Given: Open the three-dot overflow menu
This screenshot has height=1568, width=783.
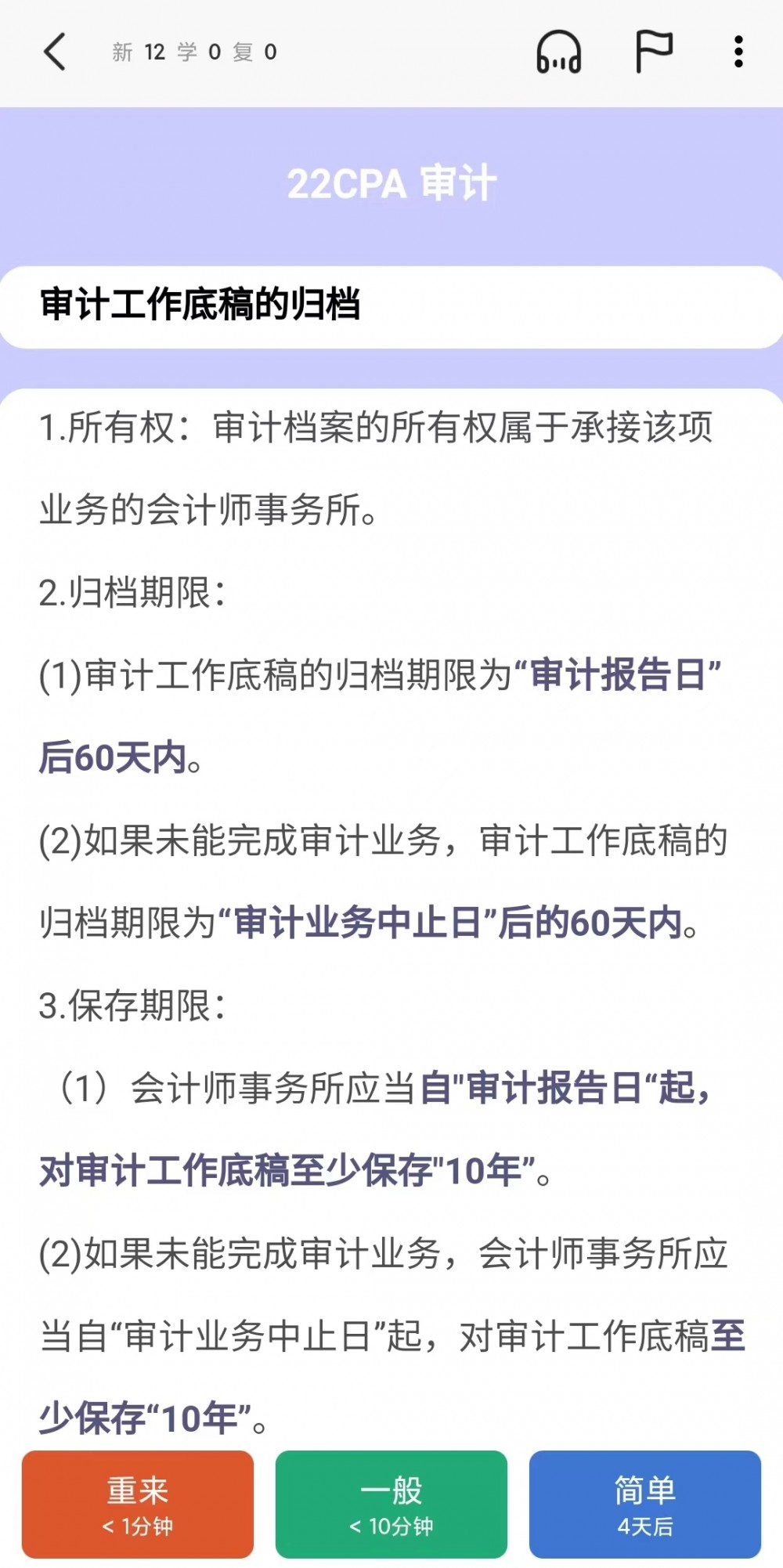Looking at the screenshot, I should (x=738, y=52).
